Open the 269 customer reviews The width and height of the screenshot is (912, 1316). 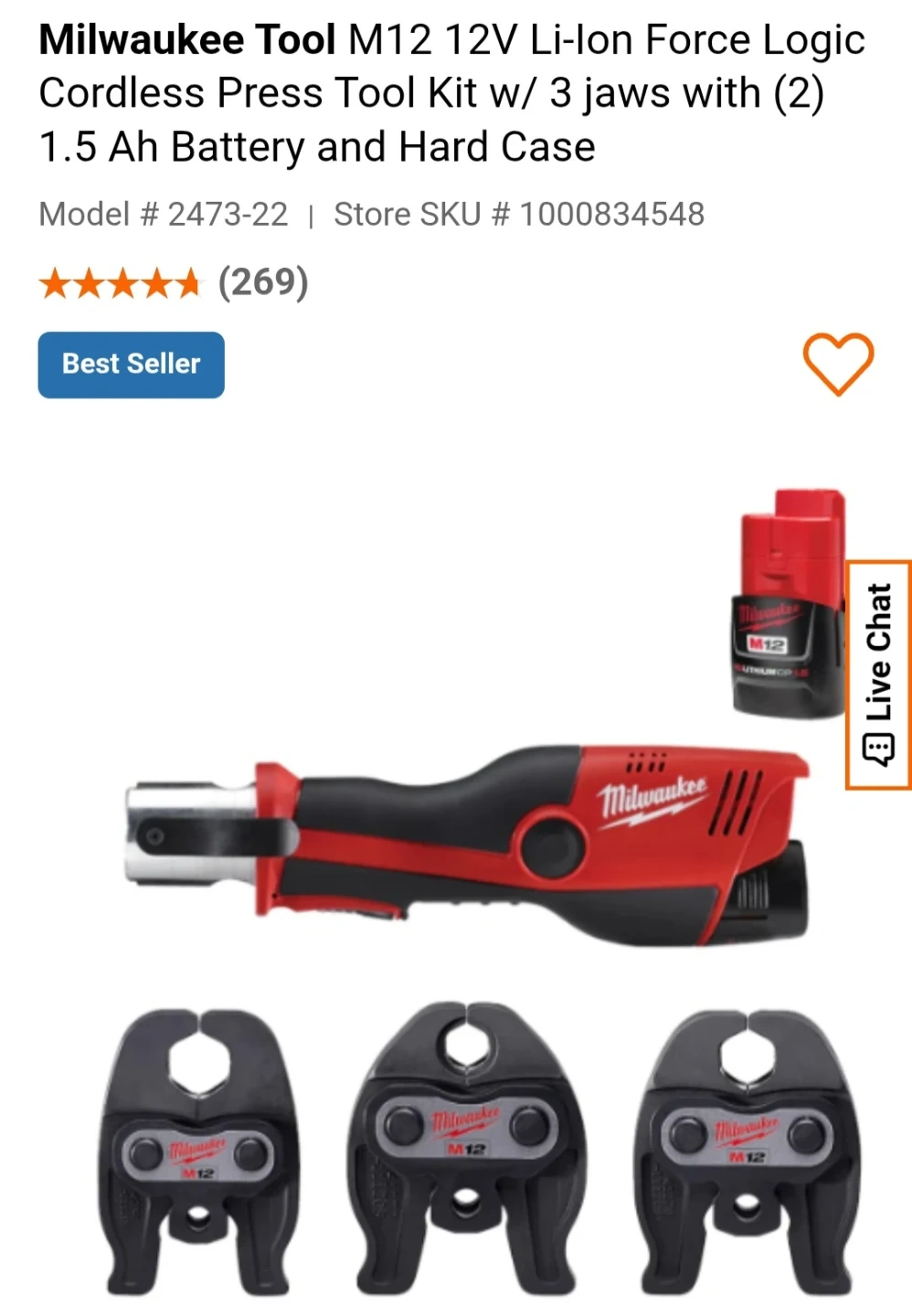click(x=262, y=282)
